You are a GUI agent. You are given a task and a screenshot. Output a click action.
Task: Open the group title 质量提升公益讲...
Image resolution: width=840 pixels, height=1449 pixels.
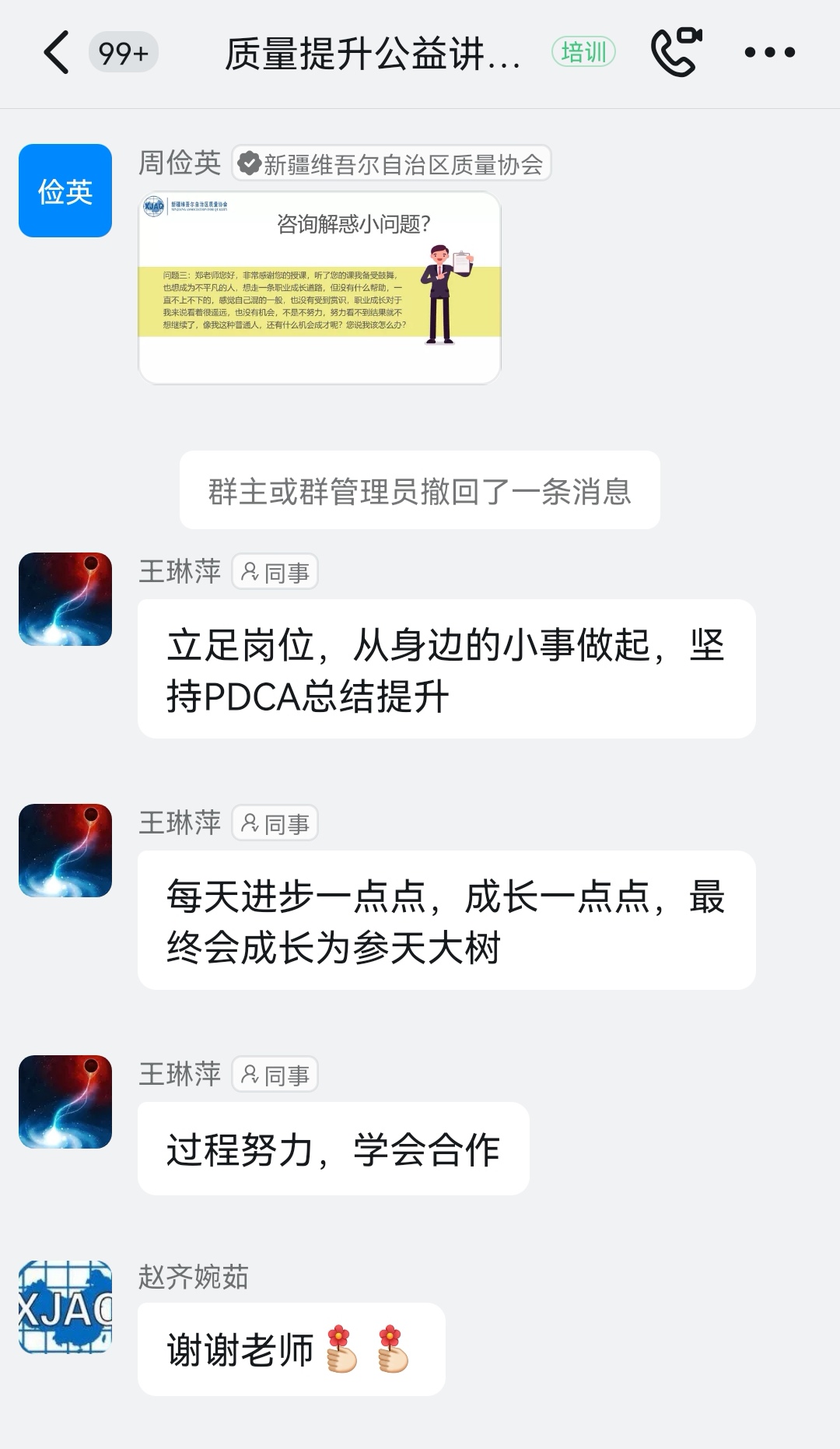click(373, 54)
